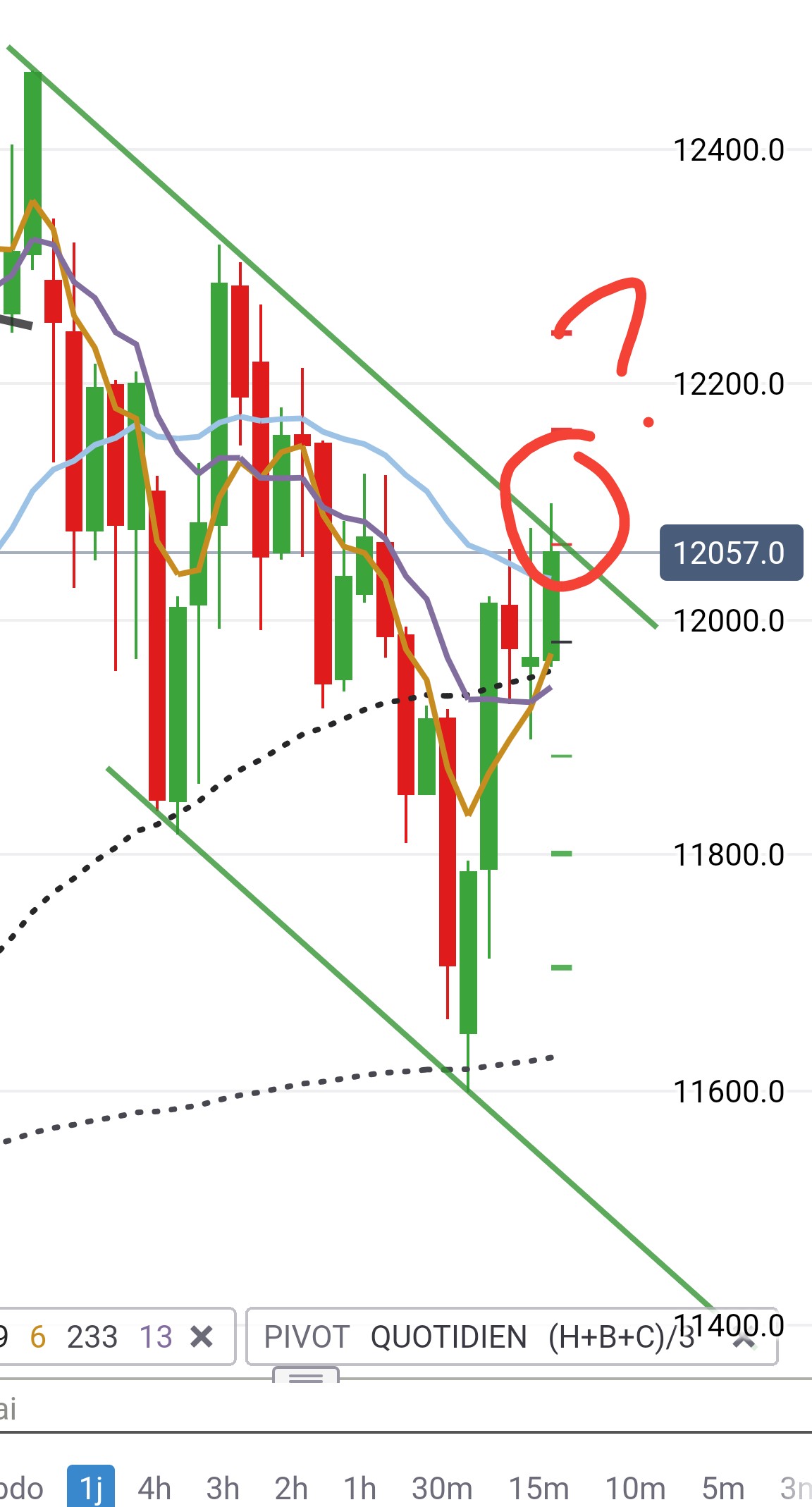This screenshot has height=1507, width=812.
Task: Switch chart to 2h timeframe
Action: point(291,1488)
